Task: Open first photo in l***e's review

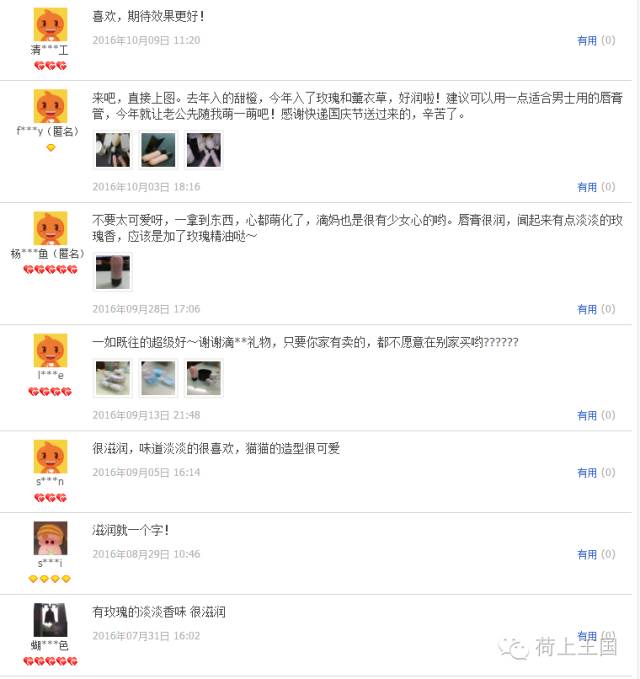Action: click(112, 378)
